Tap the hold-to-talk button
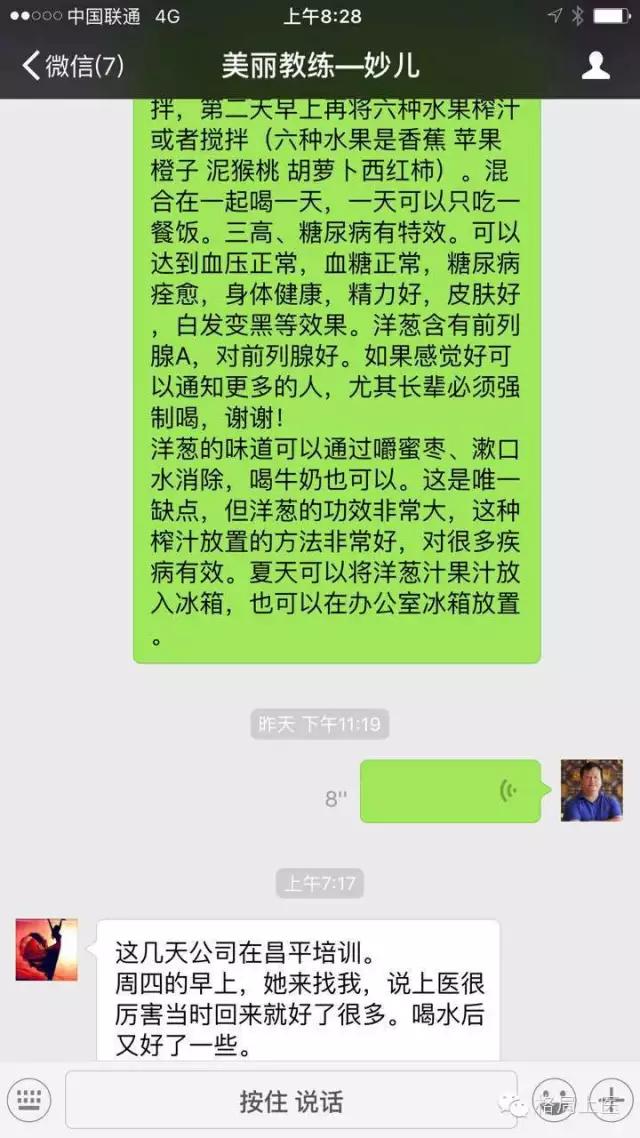This screenshot has height=1138, width=640. click(291, 1100)
